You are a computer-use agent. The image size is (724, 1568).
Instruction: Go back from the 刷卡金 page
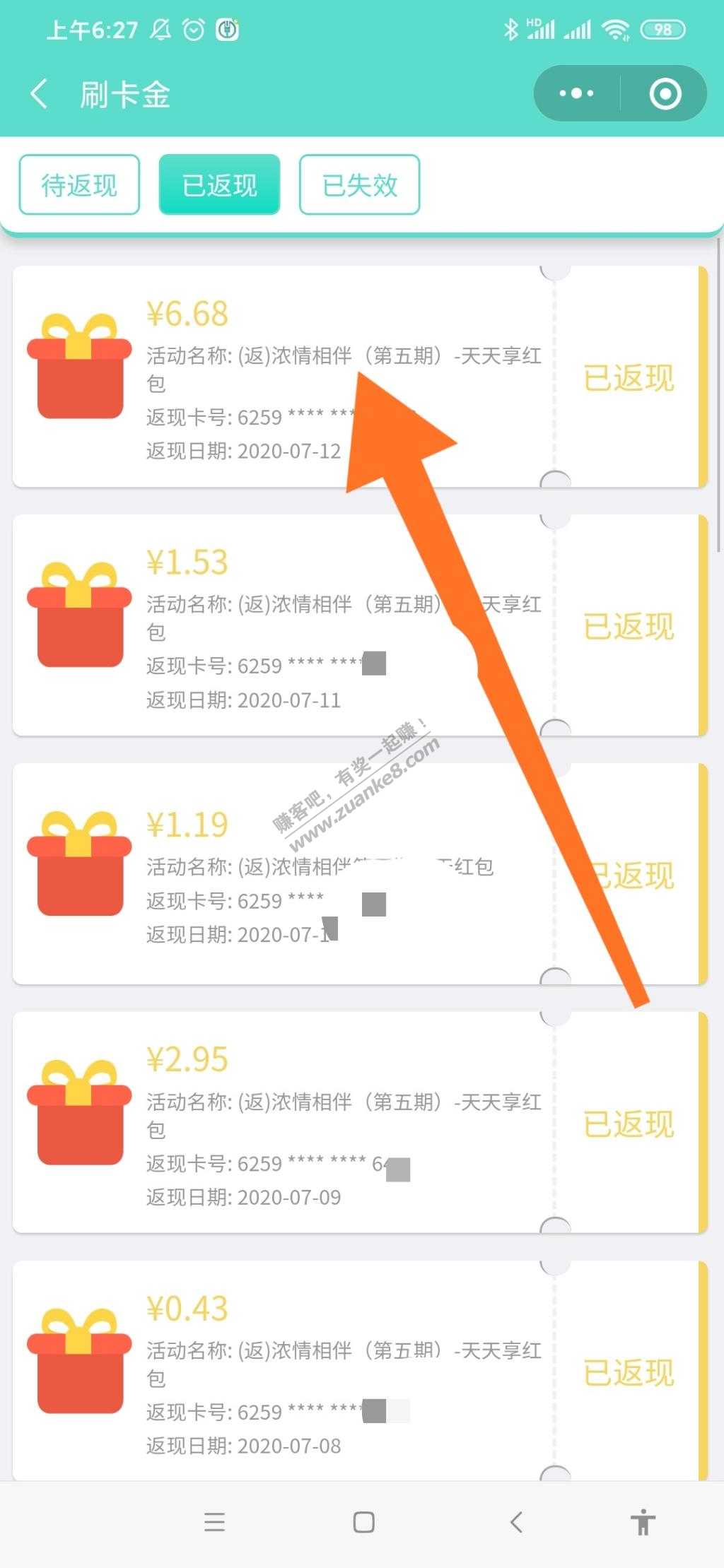(x=40, y=94)
